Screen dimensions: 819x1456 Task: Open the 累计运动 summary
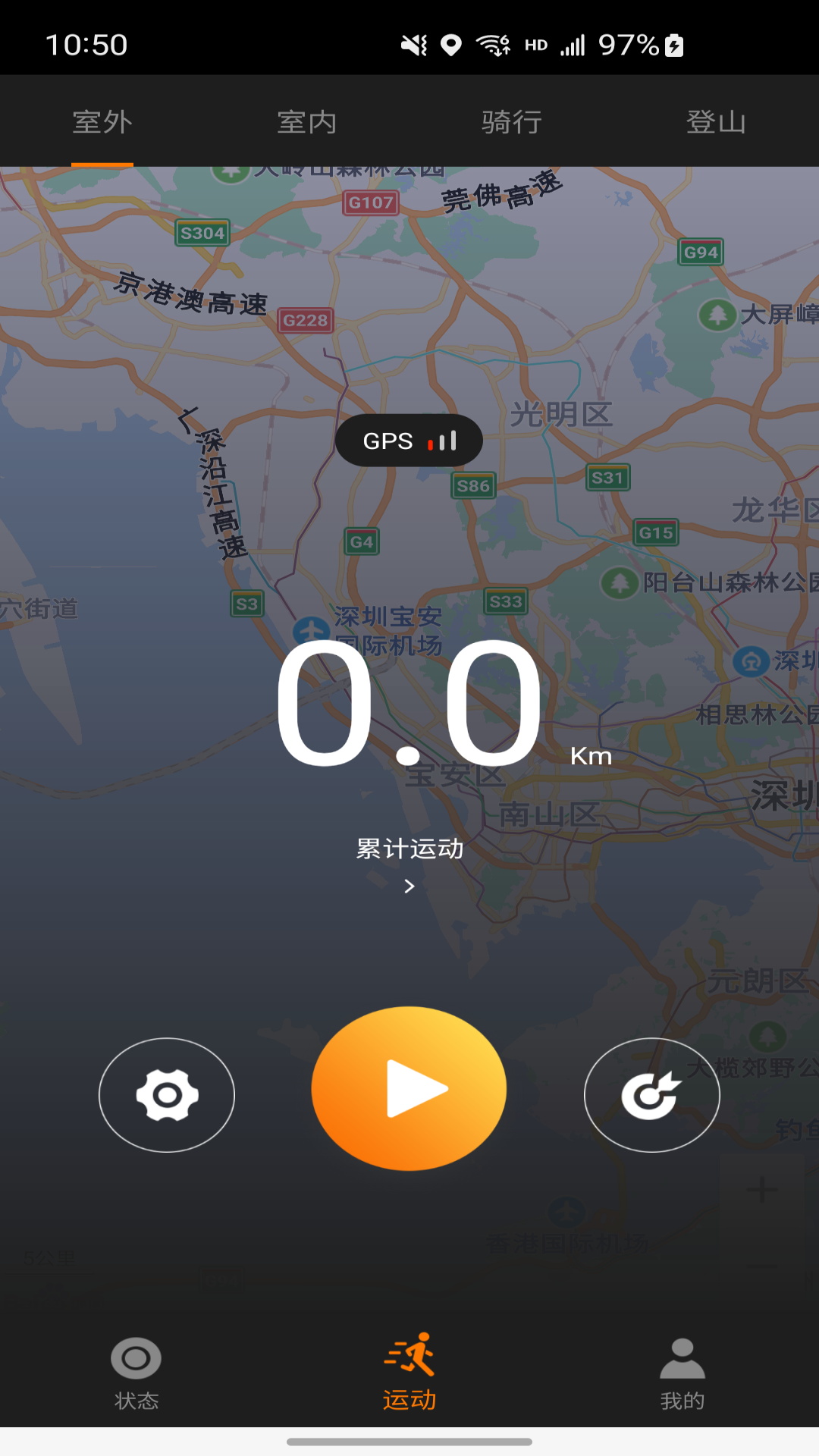[409, 849]
